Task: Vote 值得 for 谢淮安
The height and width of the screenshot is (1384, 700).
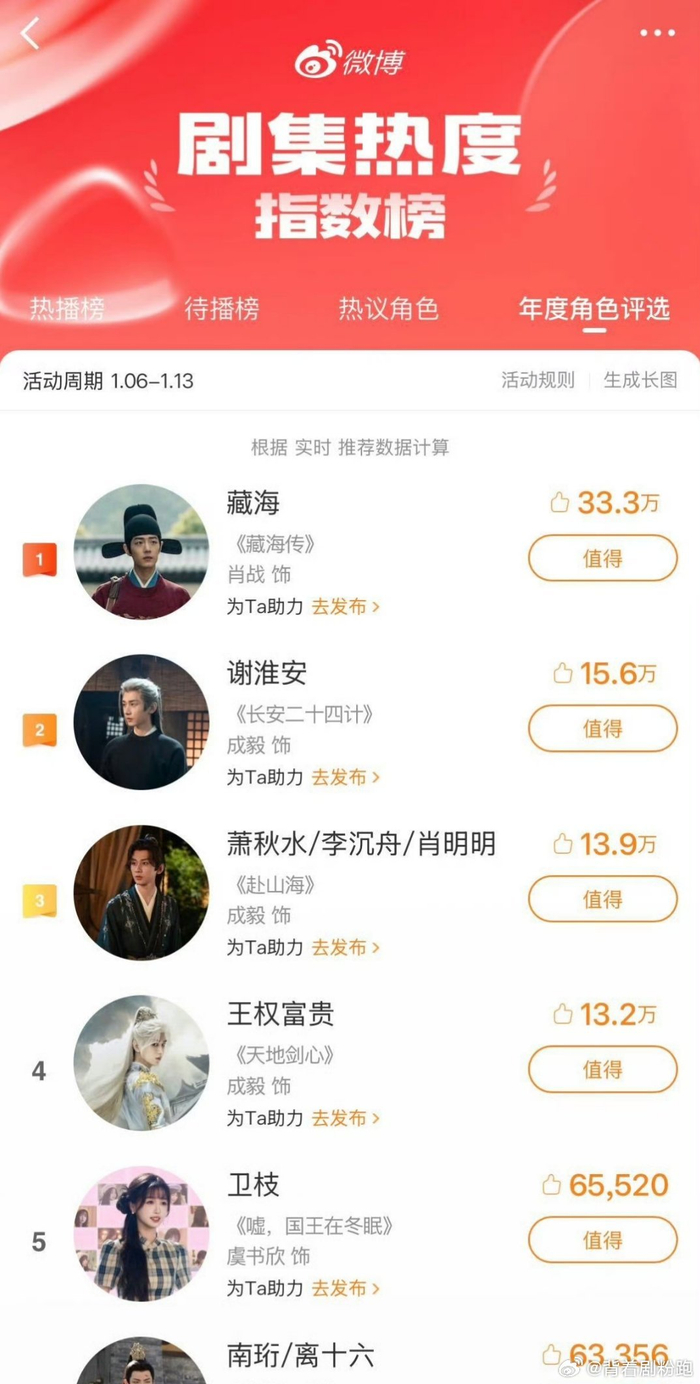Action: (x=602, y=728)
